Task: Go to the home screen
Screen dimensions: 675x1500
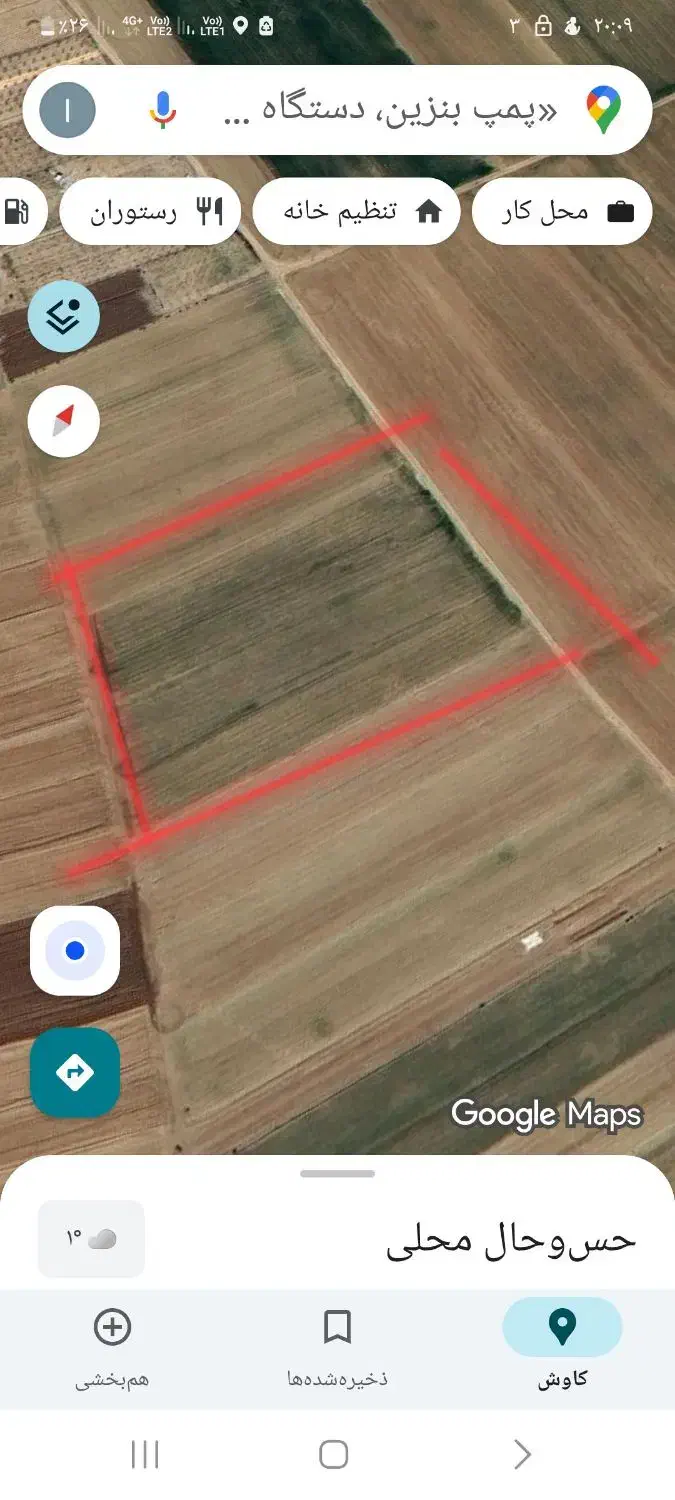Action: click(x=334, y=1454)
